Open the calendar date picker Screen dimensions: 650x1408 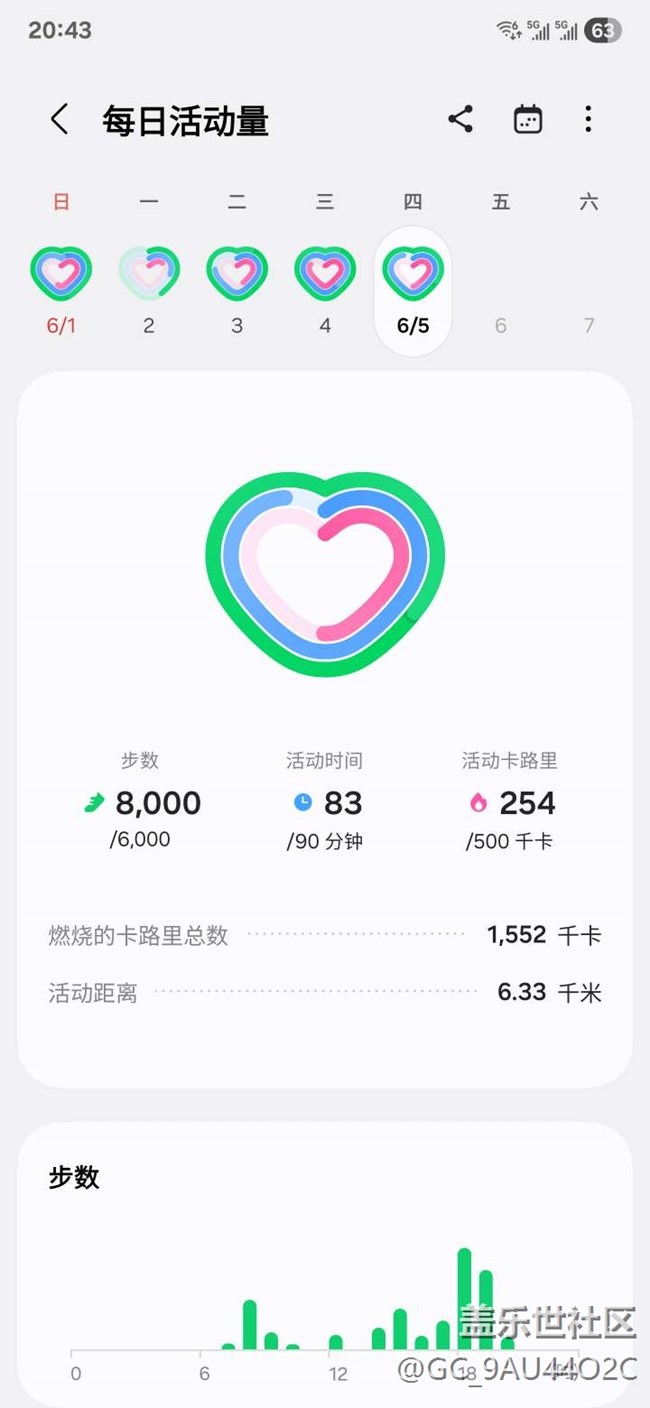527,120
